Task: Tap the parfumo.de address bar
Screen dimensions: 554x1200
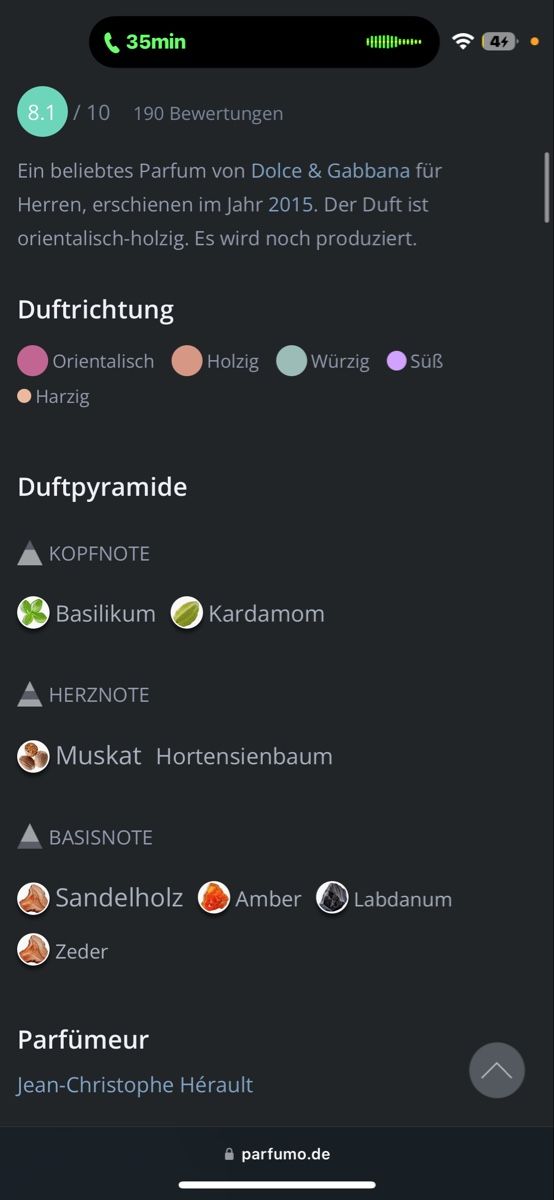Action: [x=277, y=1154]
